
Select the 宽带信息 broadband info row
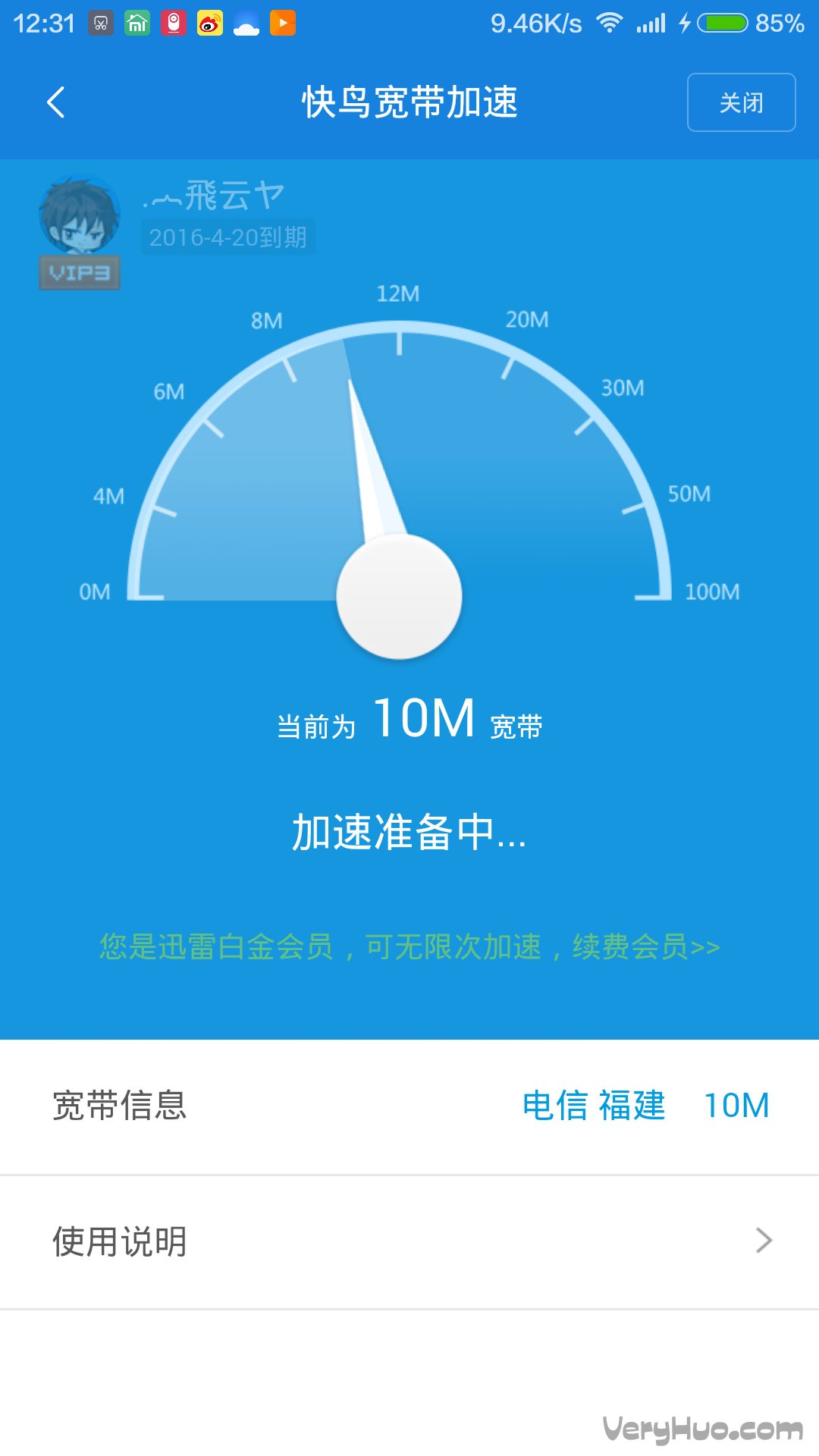pos(409,1106)
